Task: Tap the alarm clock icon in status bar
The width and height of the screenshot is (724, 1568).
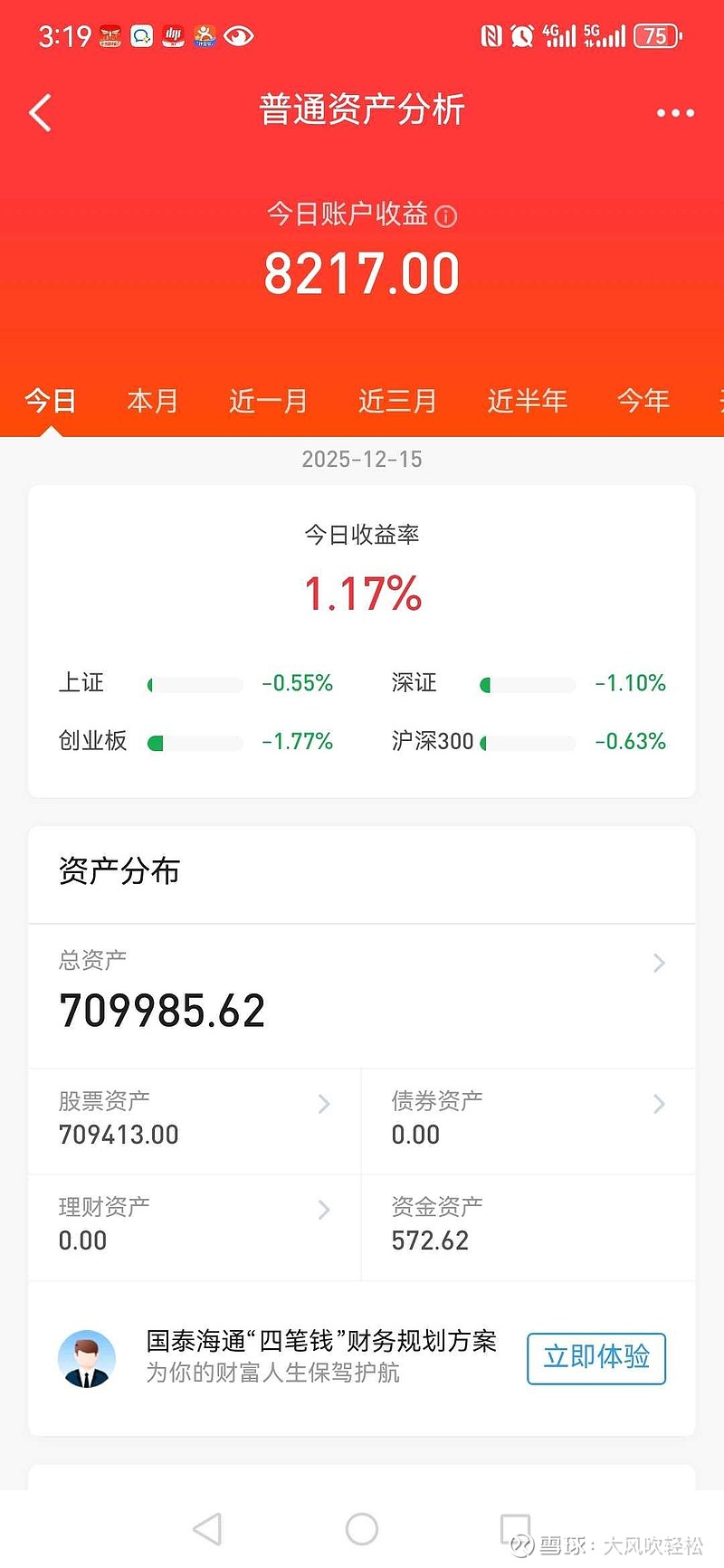Action: click(520, 36)
